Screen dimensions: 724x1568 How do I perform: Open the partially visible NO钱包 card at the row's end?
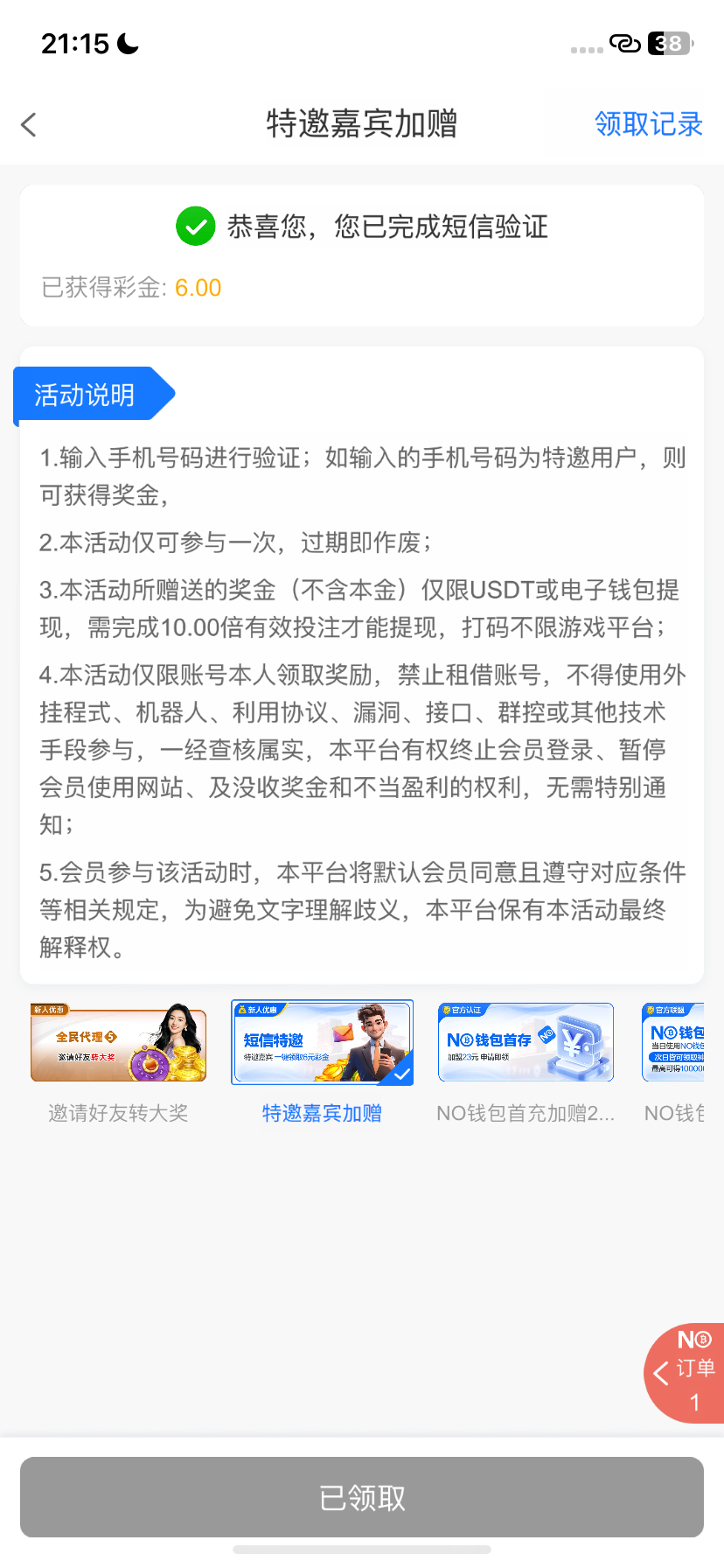673,1043
